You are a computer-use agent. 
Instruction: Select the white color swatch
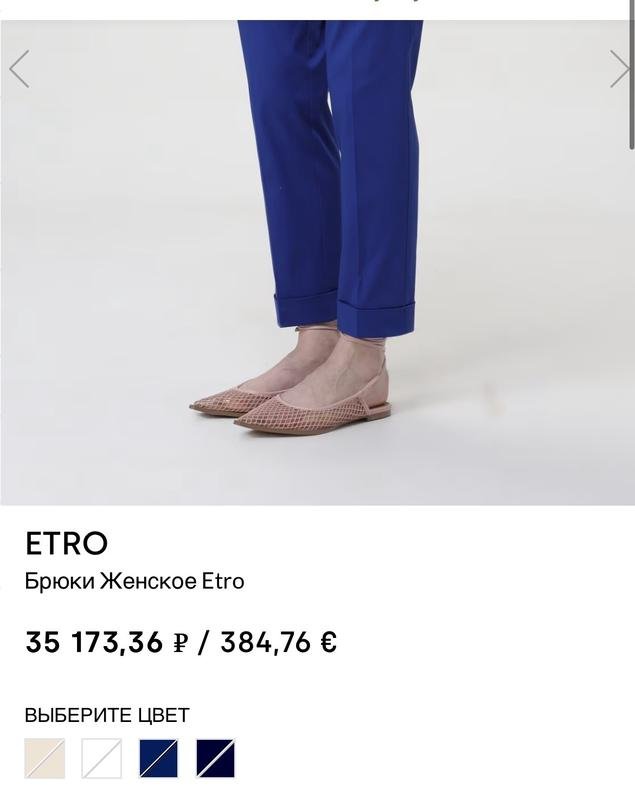(102, 758)
